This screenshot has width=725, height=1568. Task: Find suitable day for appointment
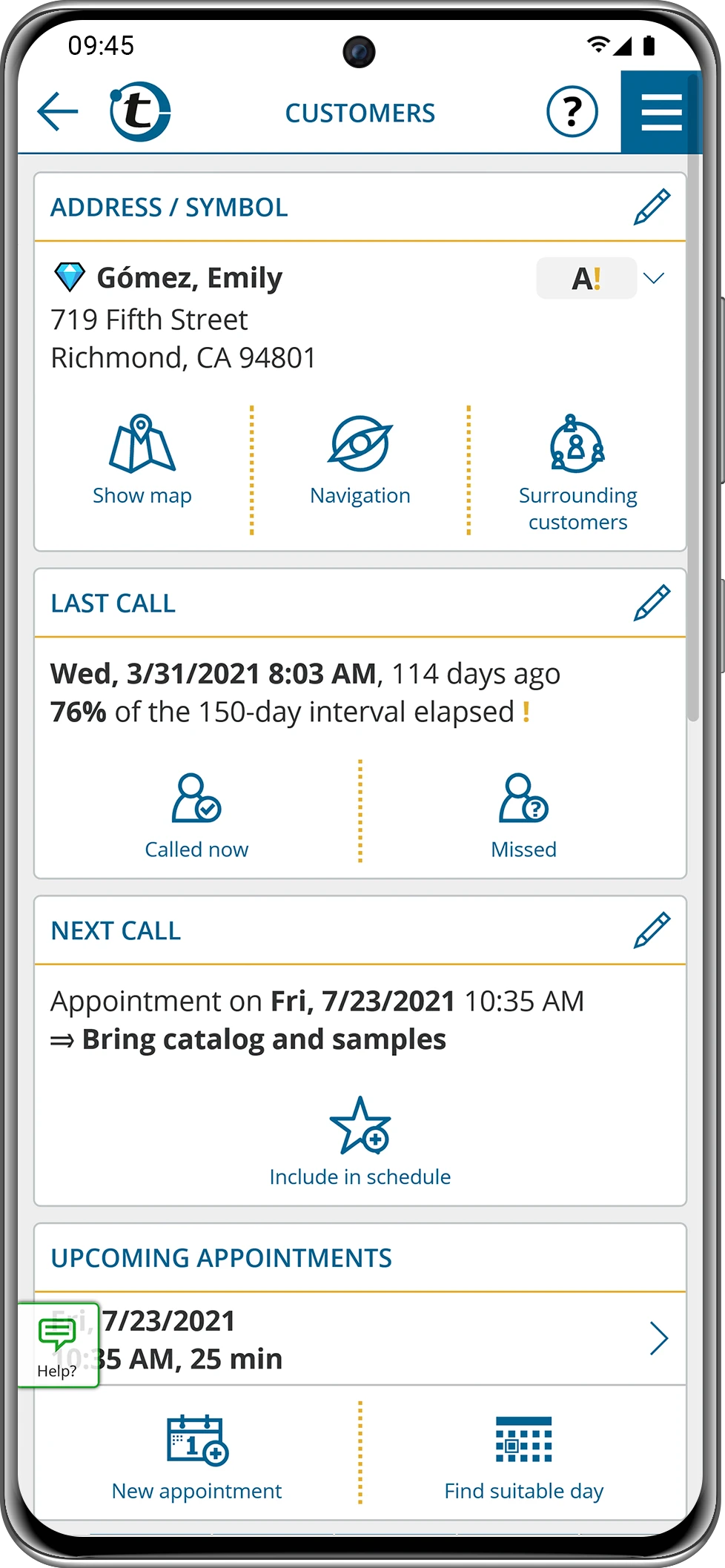tap(523, 1458)
